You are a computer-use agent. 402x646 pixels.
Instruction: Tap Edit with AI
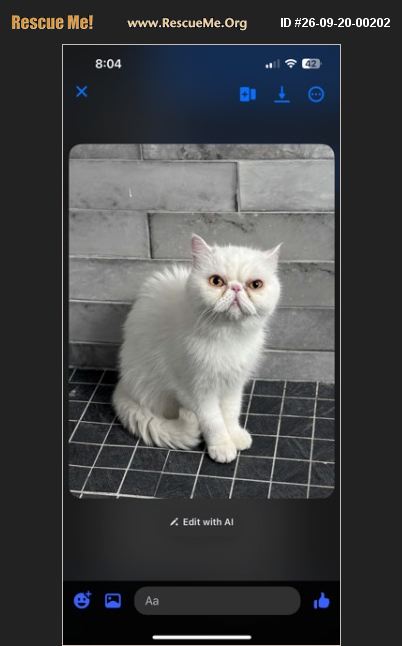[202, 522]
